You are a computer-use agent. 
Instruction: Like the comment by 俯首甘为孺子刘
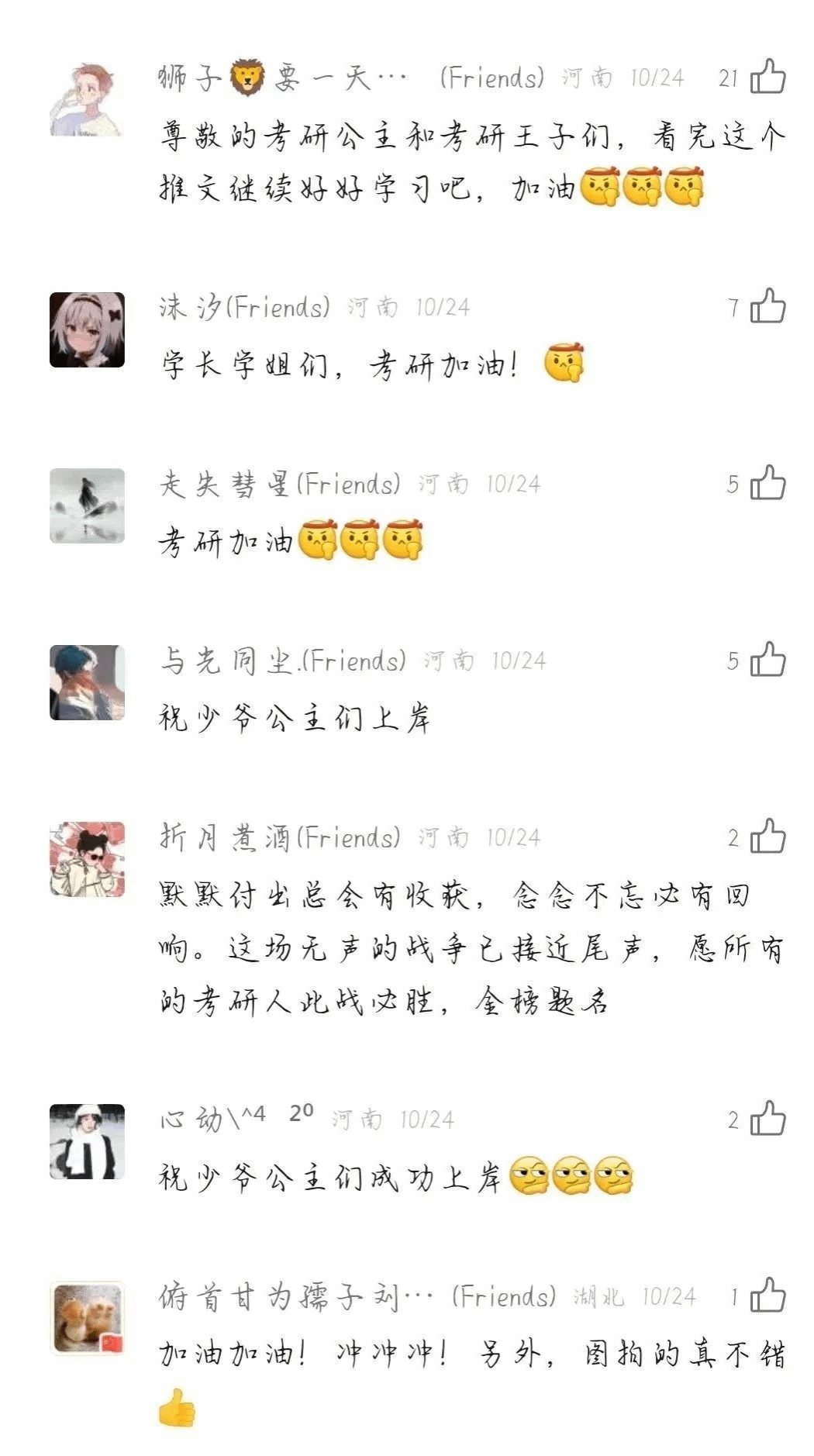tap(767, 1296)
